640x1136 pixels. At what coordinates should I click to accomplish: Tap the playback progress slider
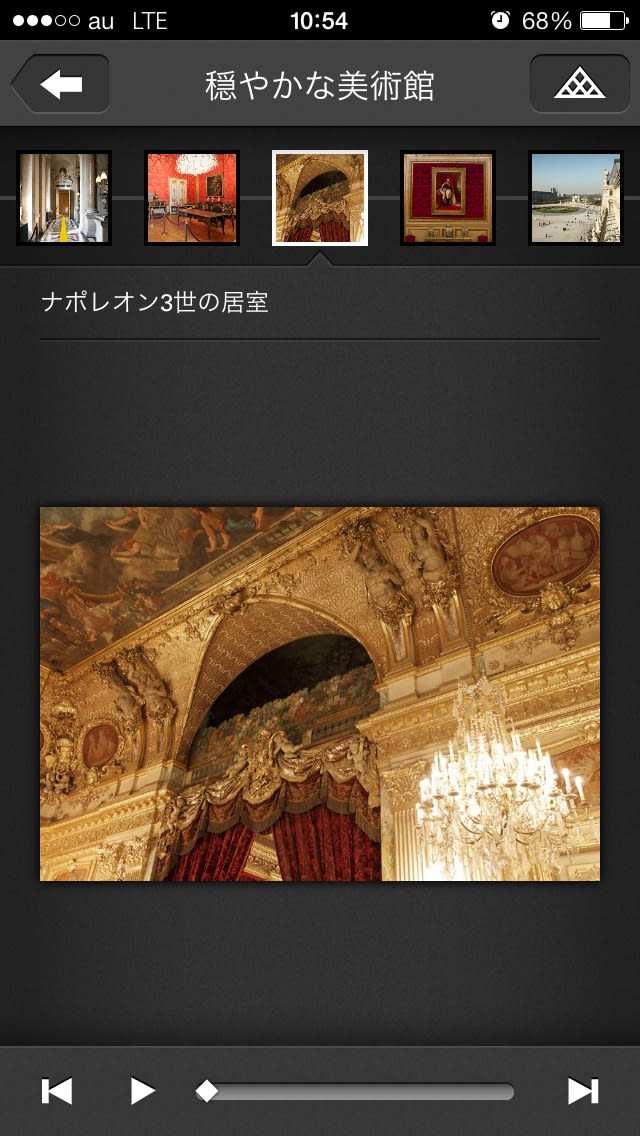click(x=354, y=1091)
